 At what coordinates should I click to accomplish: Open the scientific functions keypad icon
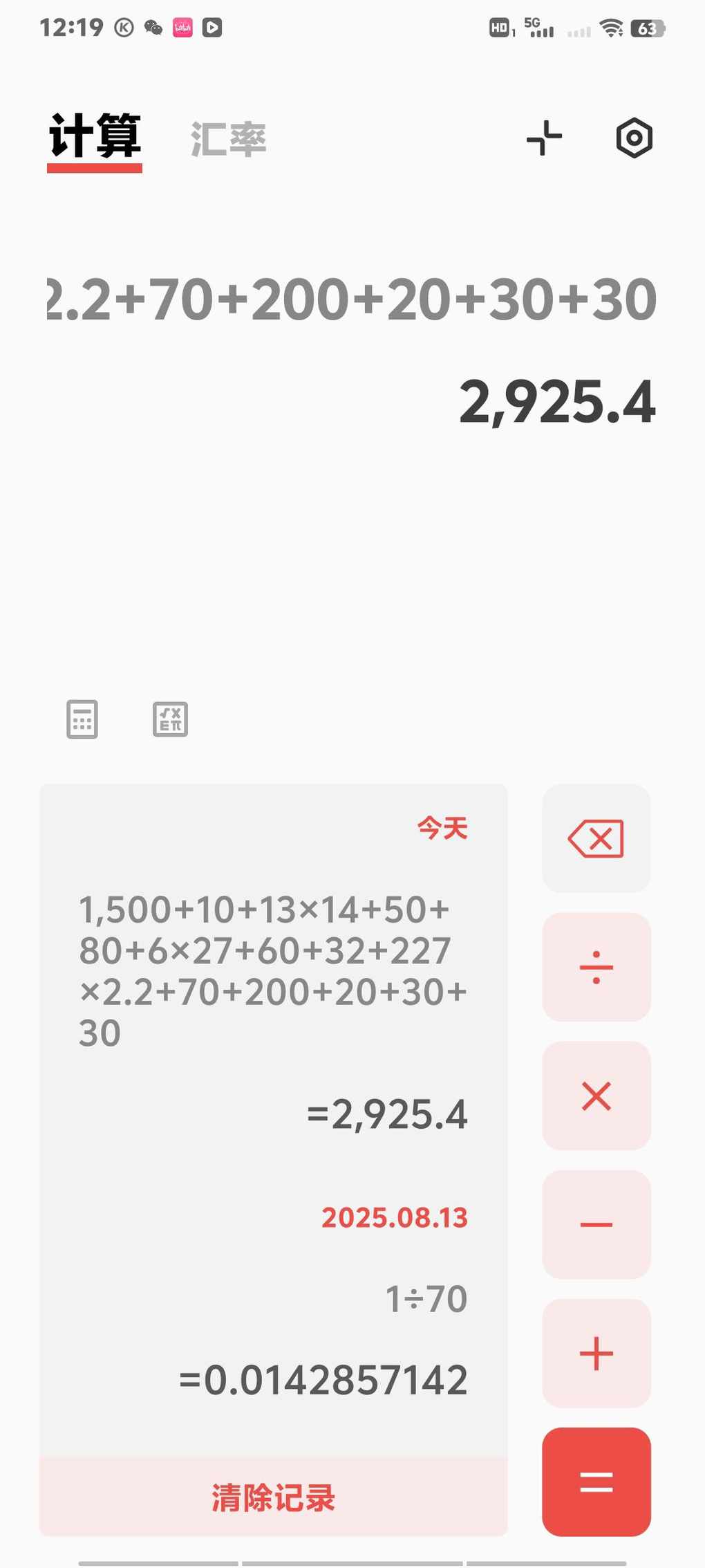pyautogui.click(x=170, y=719)
